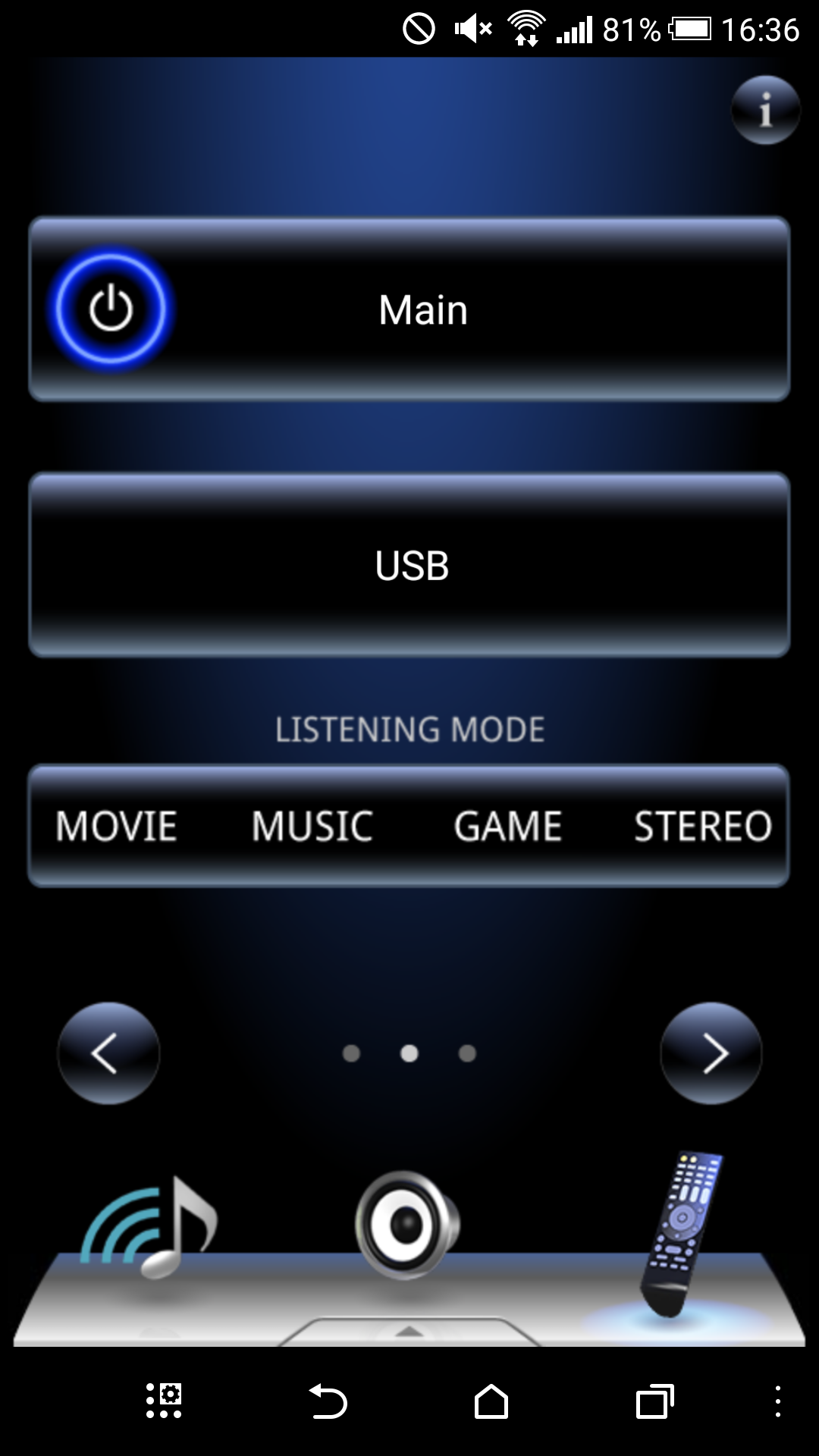
Task: Go to the next page with right arrow
Action: (711, 1053)
